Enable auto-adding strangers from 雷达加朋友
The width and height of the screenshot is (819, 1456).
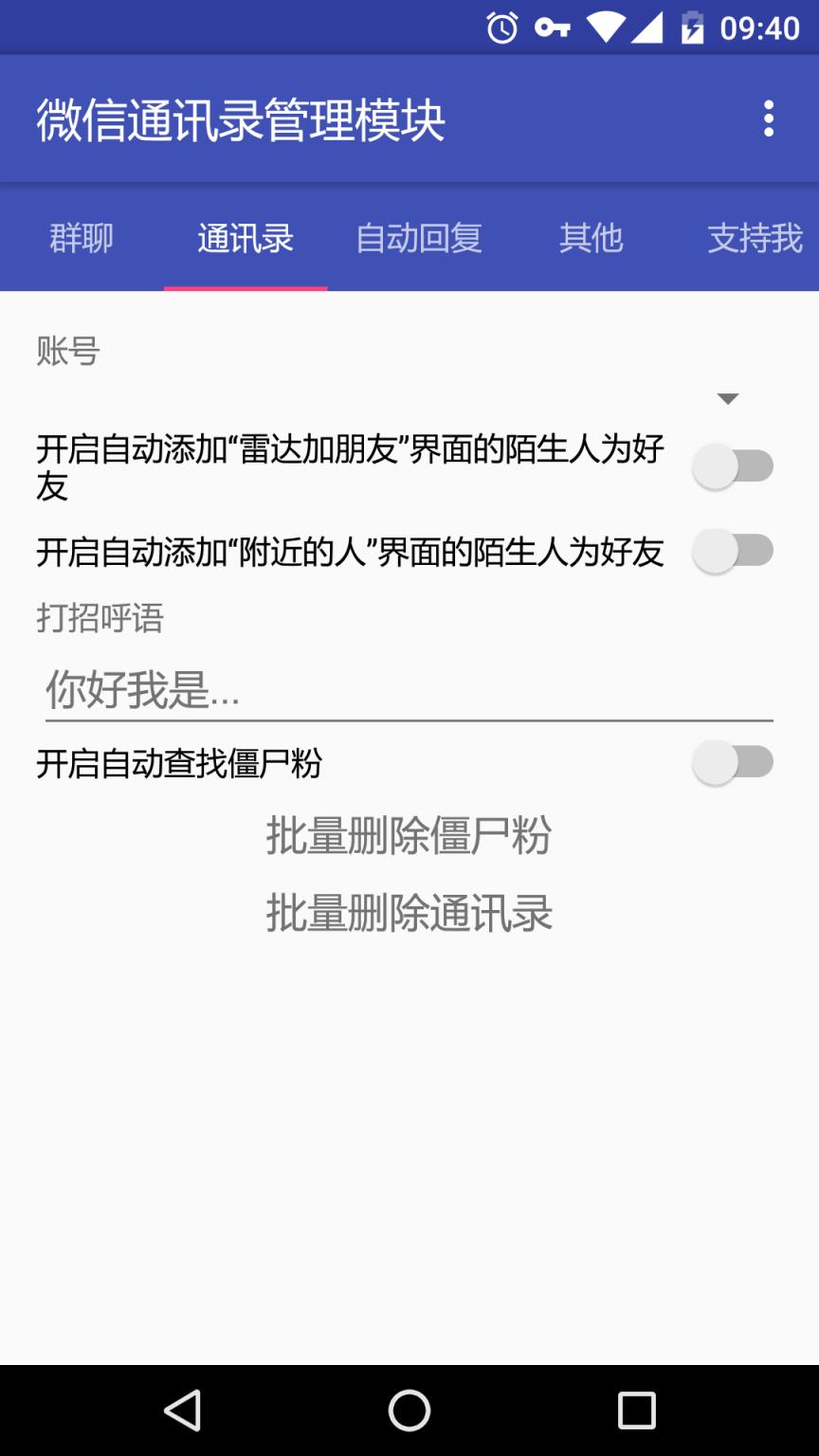[735, 465]
